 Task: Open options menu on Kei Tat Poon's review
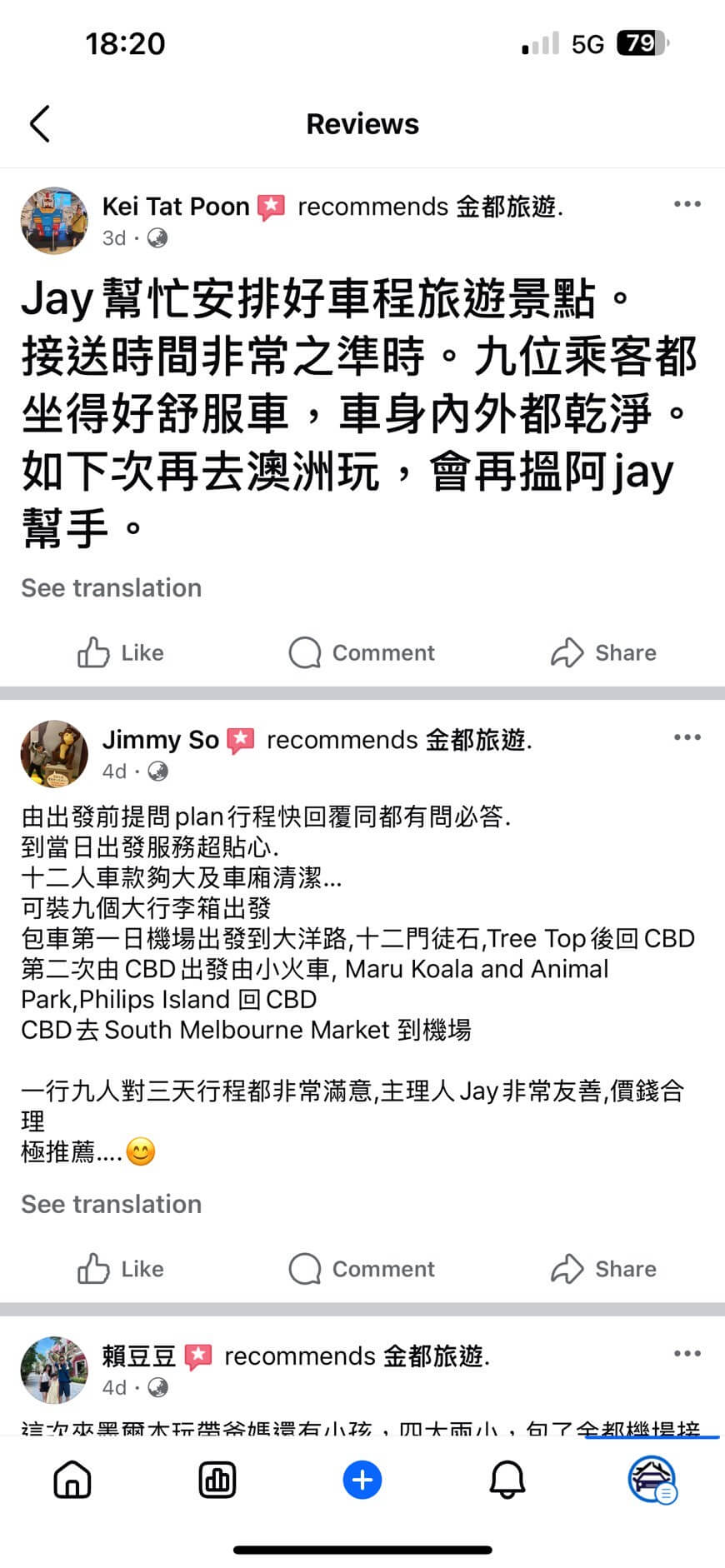coord(687,204)
